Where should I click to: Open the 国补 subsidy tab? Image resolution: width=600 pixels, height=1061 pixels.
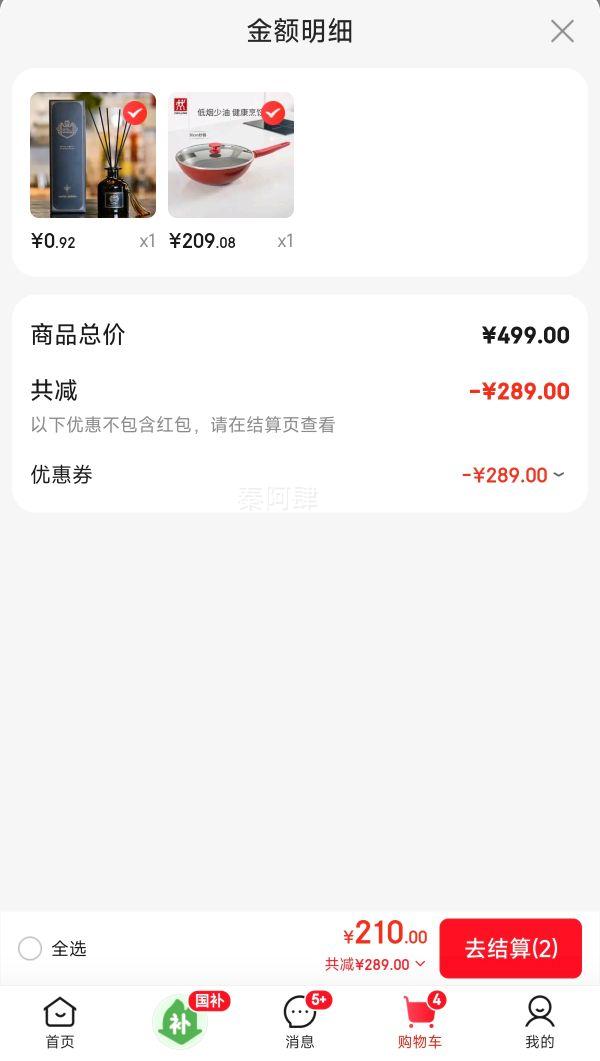coord(180,1022)
